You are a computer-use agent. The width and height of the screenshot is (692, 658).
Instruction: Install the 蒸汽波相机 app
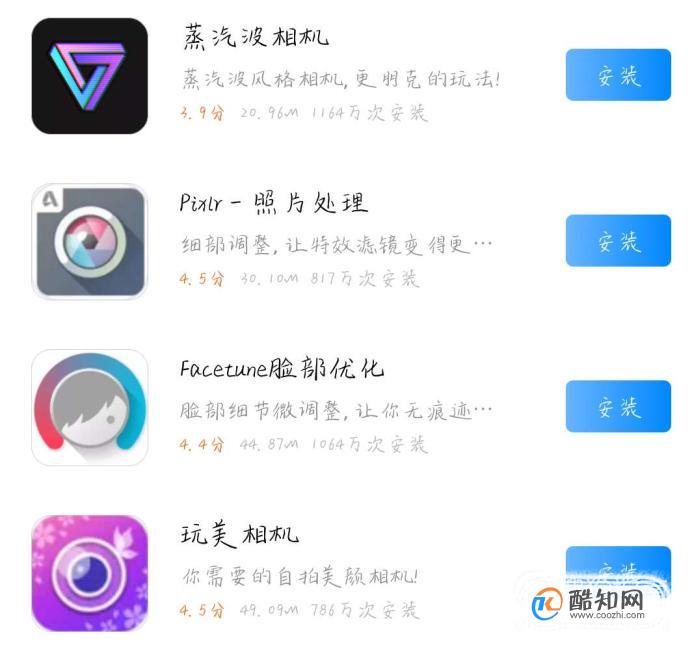coord(617,75)
